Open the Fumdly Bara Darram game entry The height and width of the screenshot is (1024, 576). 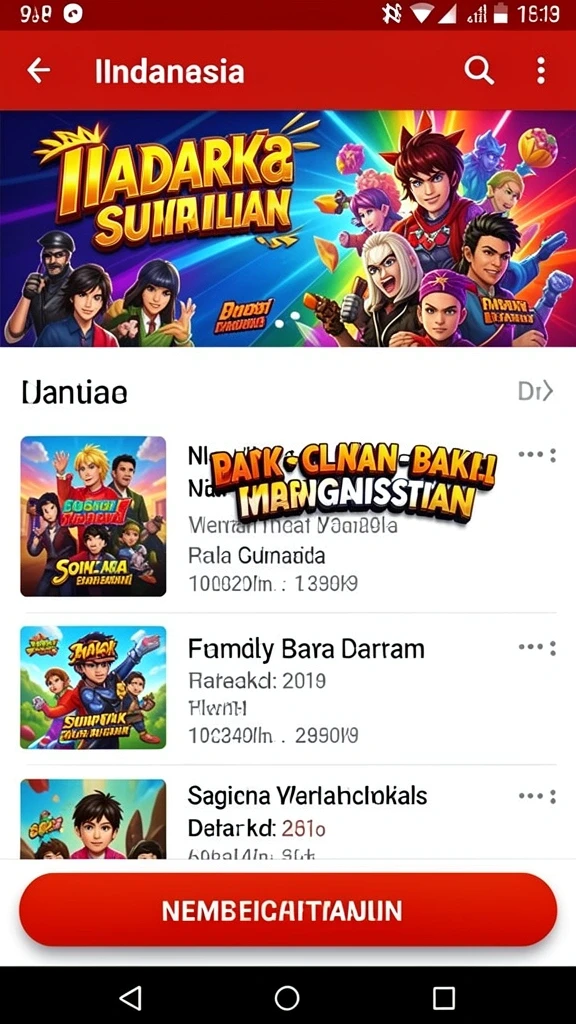288,687
